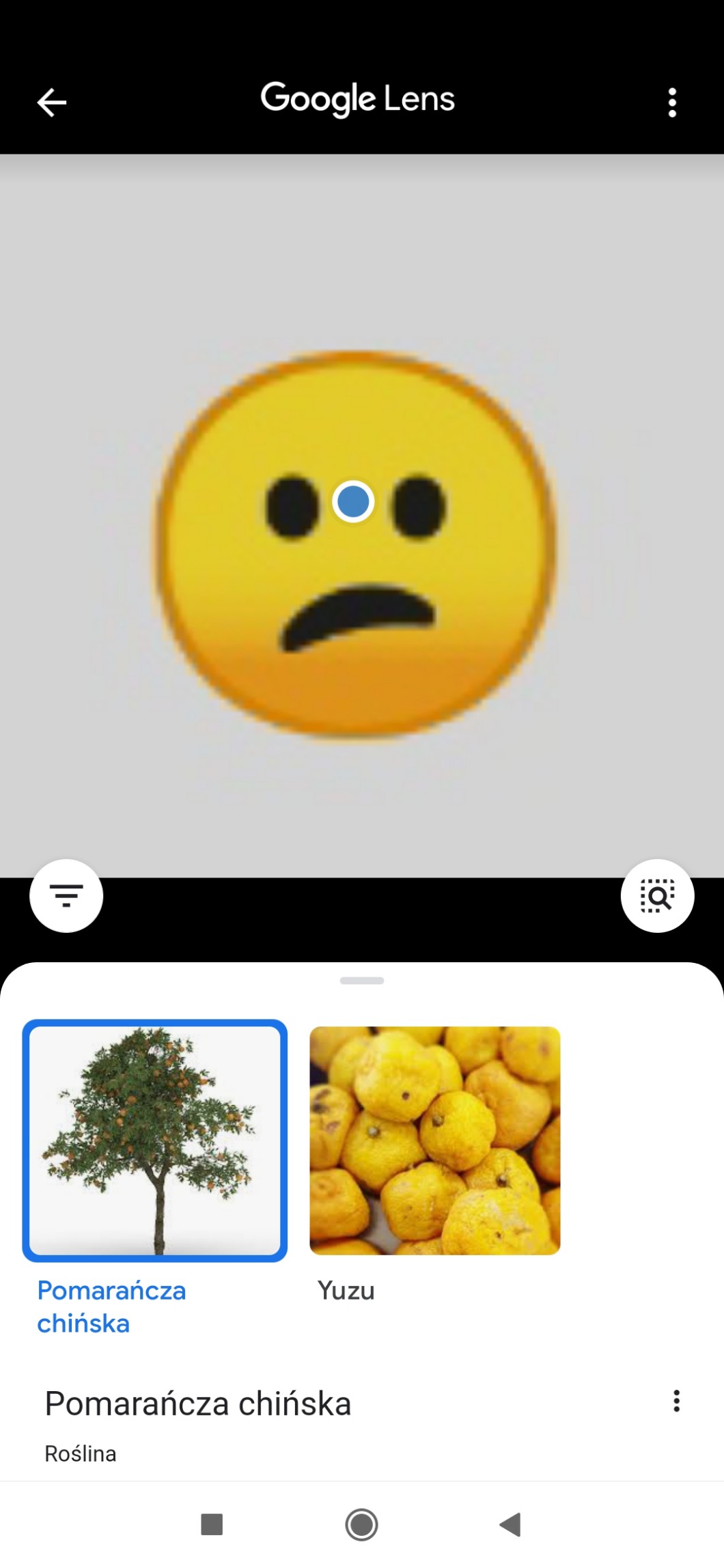Tap the blue detection dot on image

(353, 501)
